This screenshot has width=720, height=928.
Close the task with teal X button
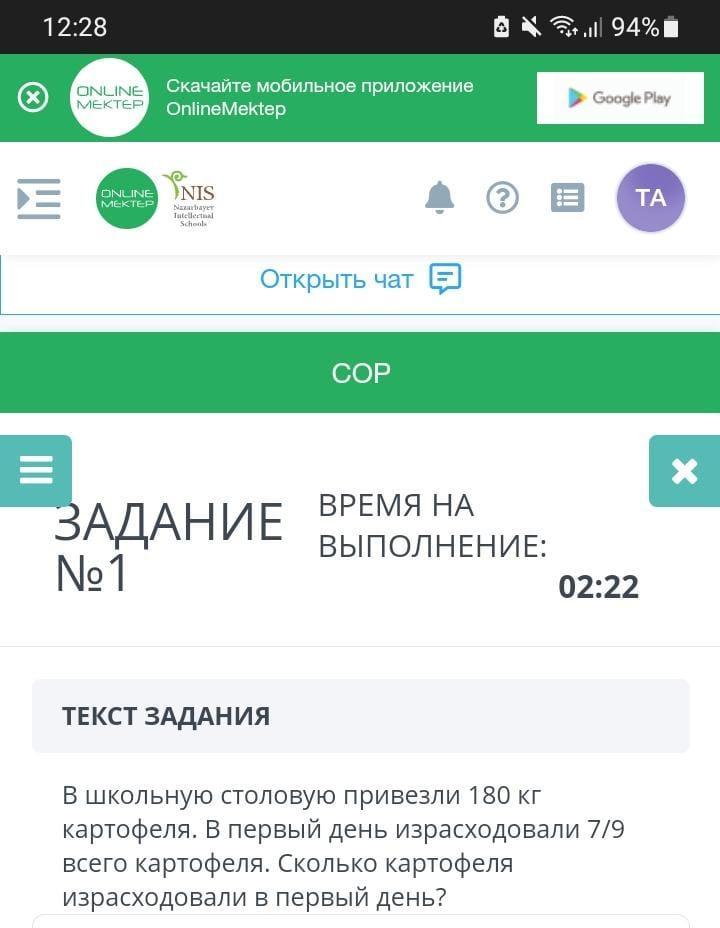[x=684, y=470]
